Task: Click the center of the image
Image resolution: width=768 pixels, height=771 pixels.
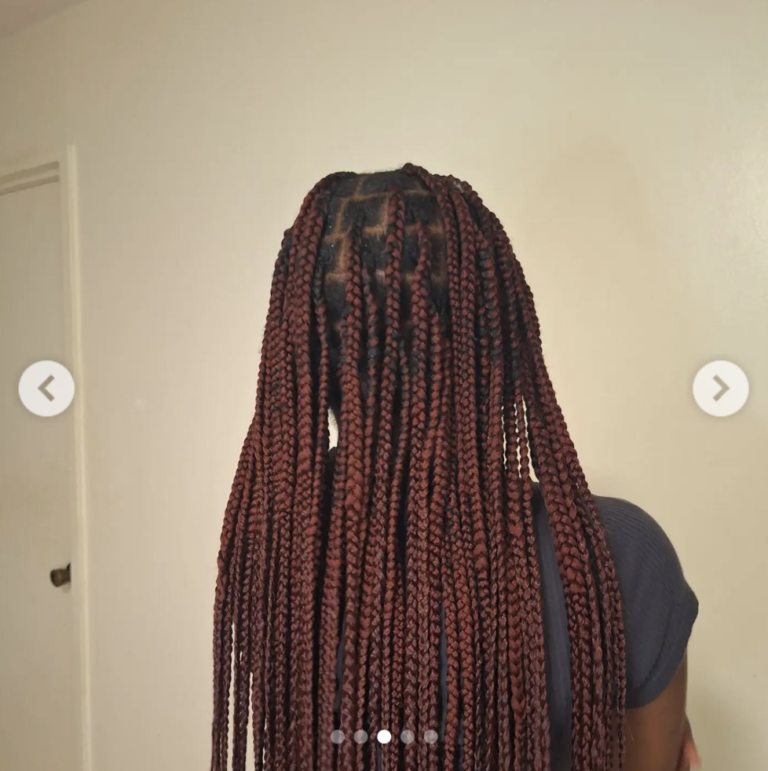Action: 384,386
